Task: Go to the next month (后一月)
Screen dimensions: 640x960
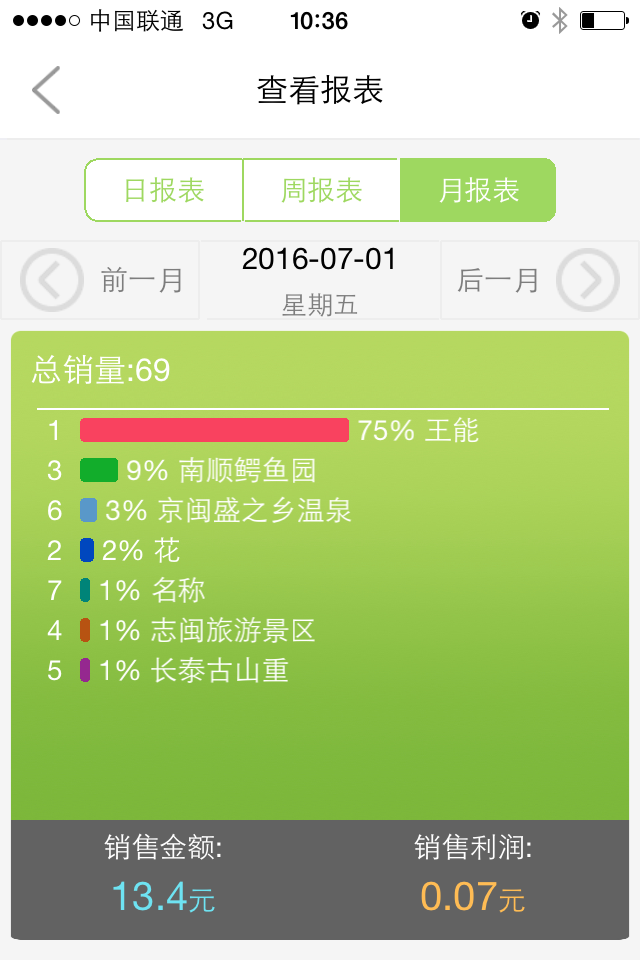Action: [x=540, y=281]
